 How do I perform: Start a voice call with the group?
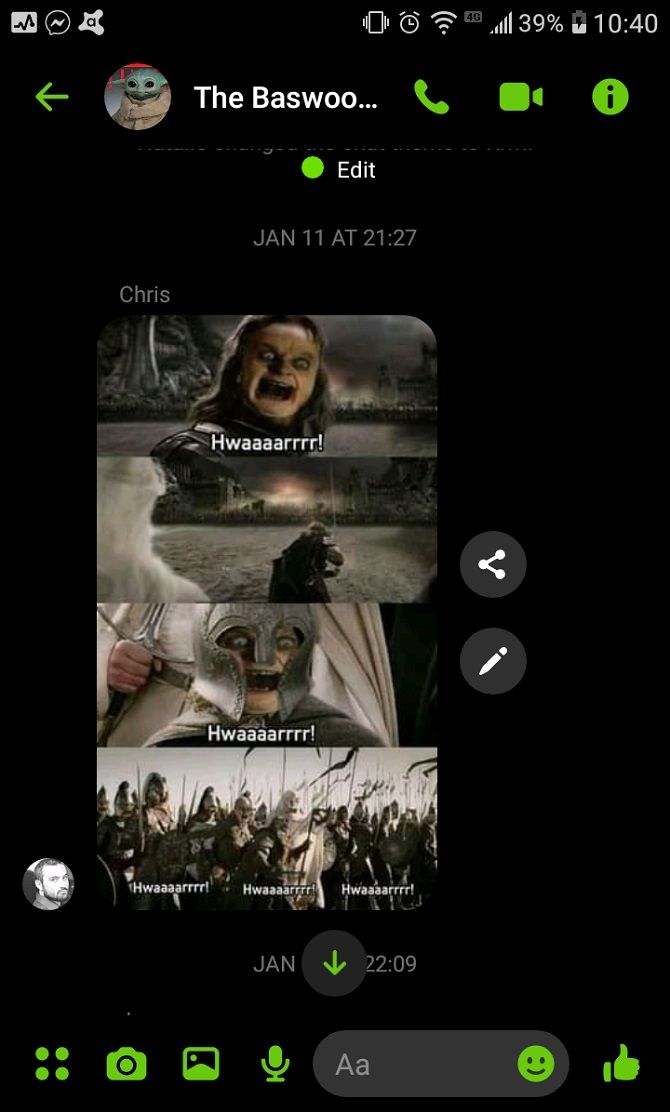point(431,97)
